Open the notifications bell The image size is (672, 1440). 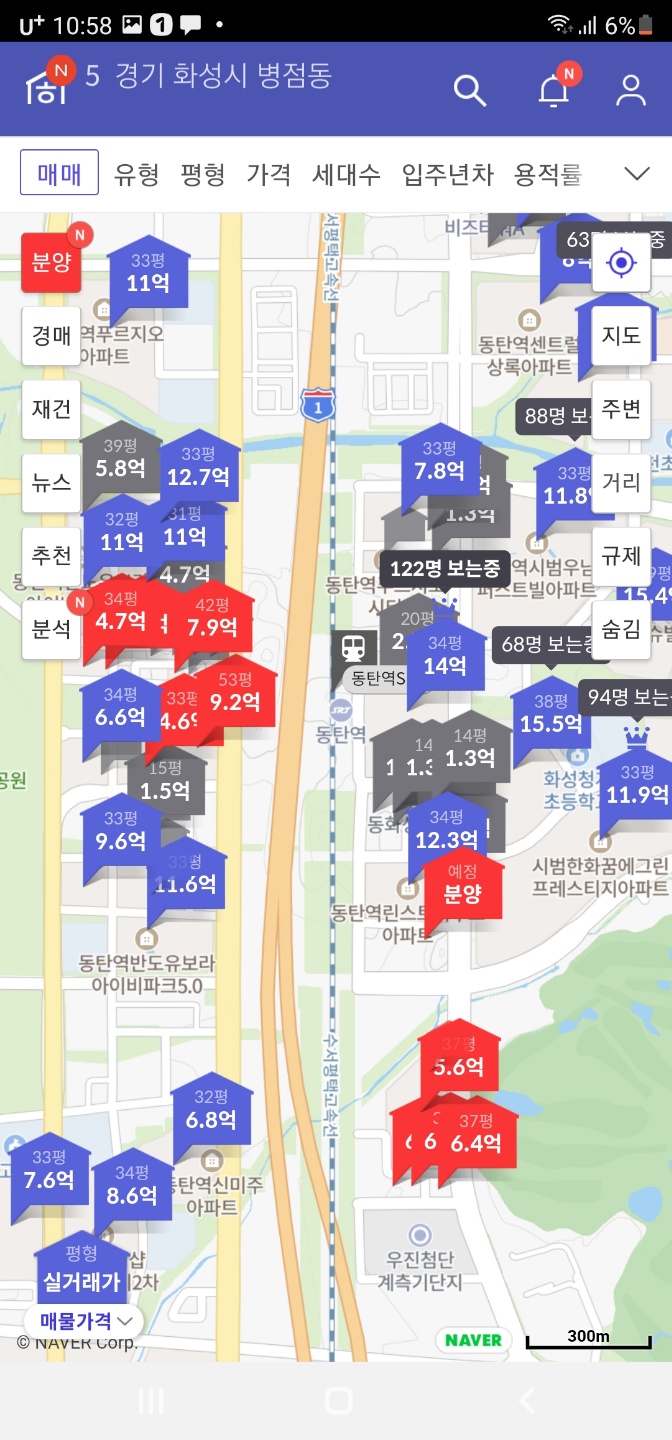[x=553, y=90]
